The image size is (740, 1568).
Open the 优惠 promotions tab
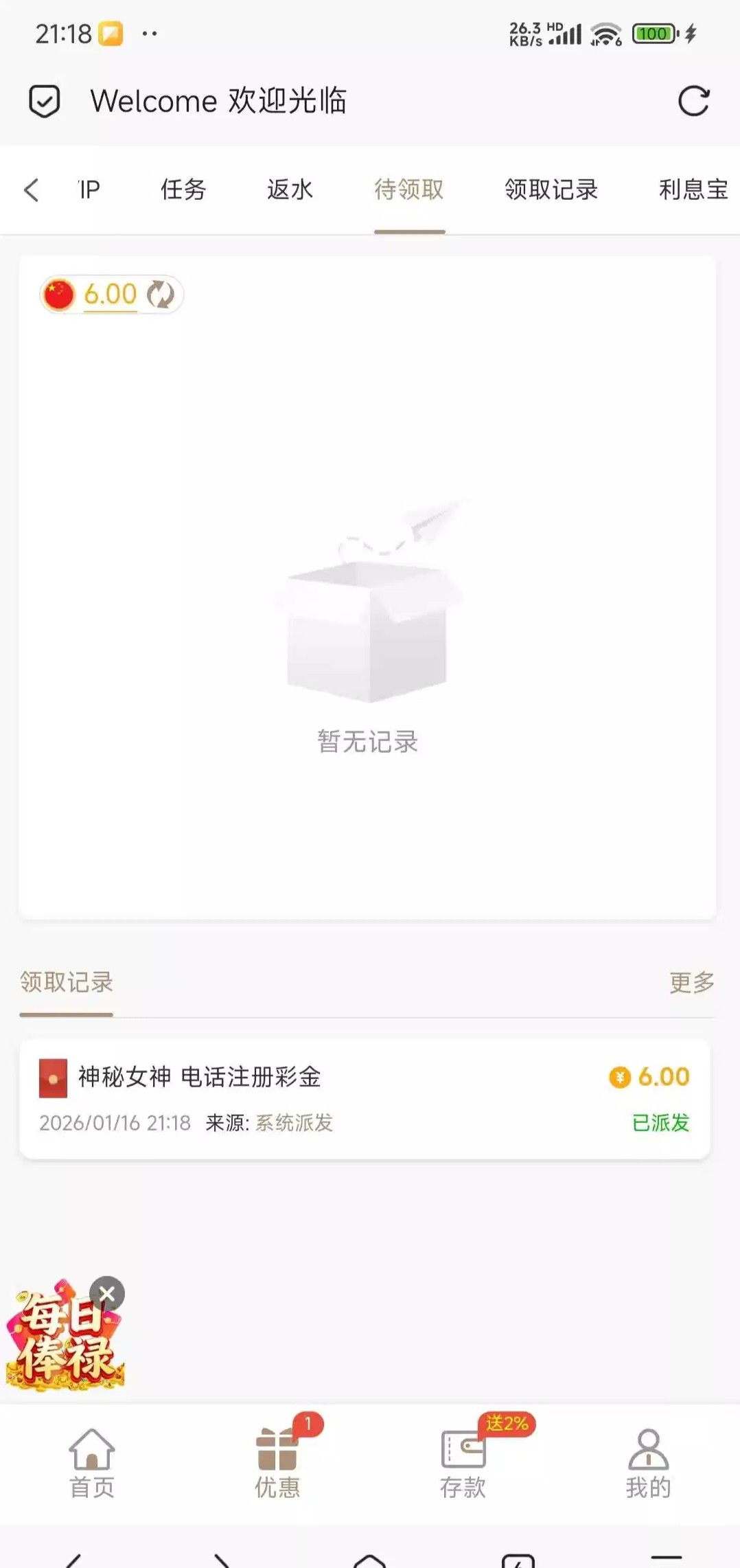click(277, 1462)
